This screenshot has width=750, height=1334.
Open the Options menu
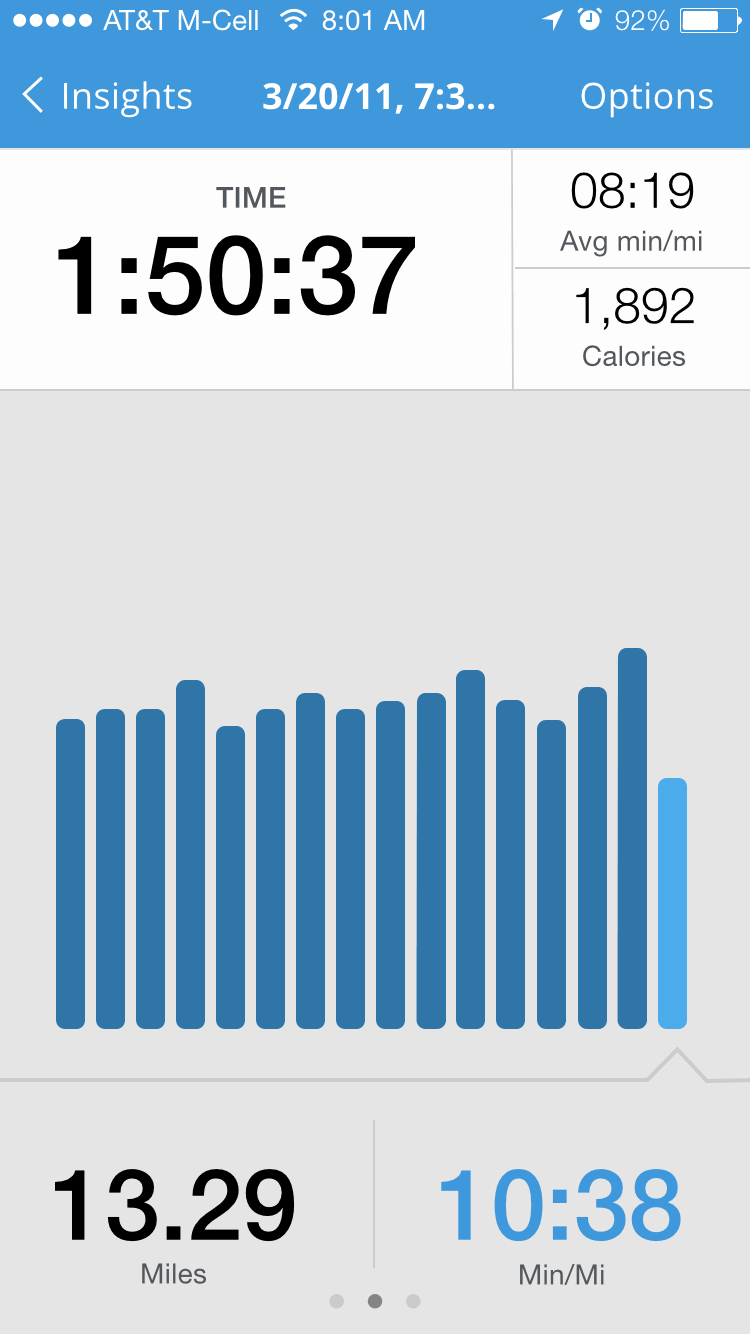point(647,96)
